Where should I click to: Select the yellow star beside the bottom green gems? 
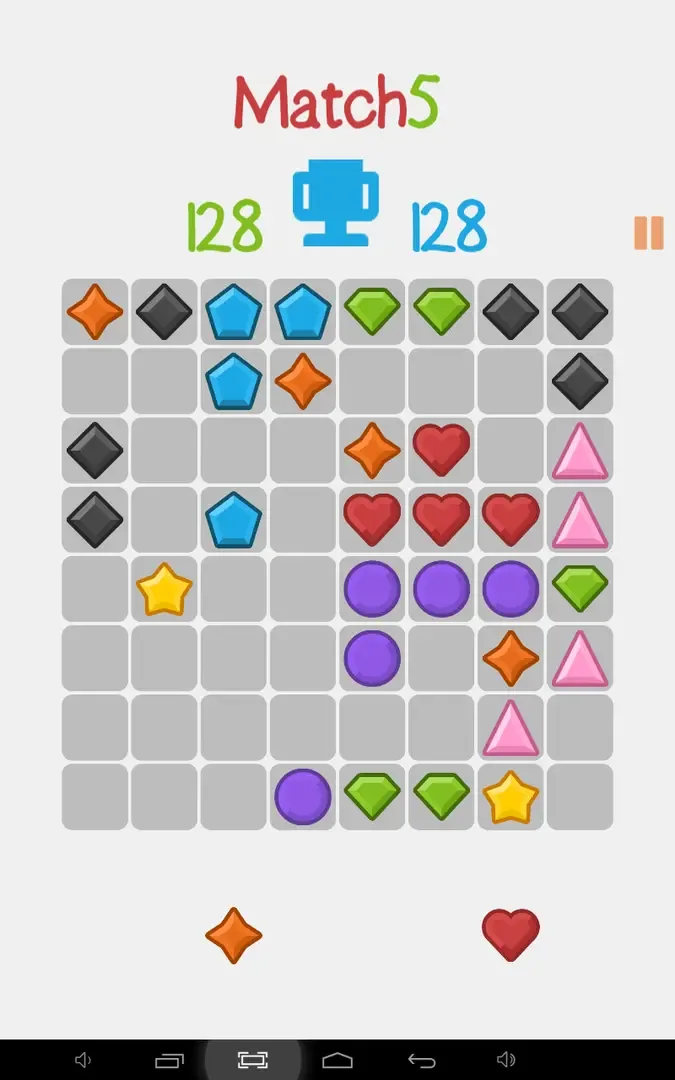510,796
